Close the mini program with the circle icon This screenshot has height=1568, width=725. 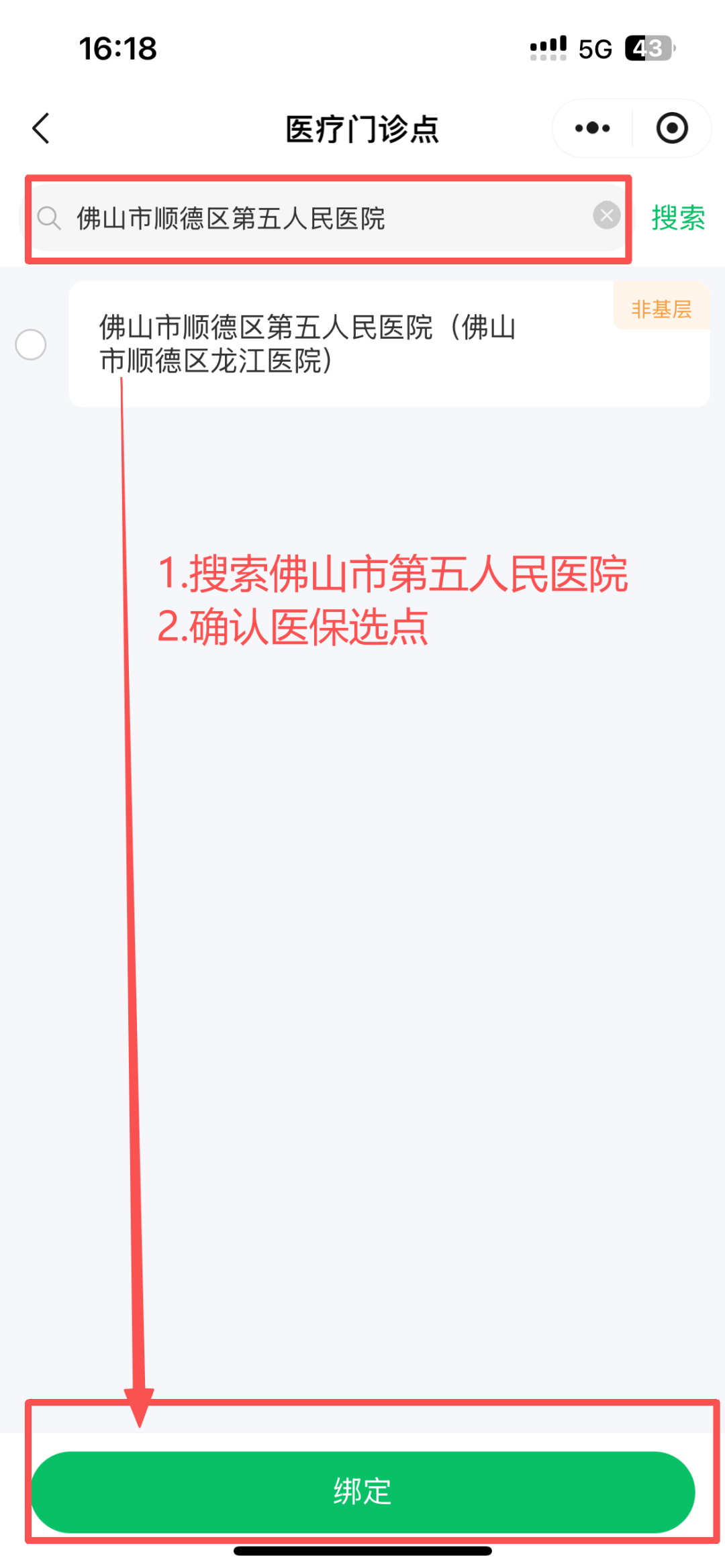click(672, 128)
